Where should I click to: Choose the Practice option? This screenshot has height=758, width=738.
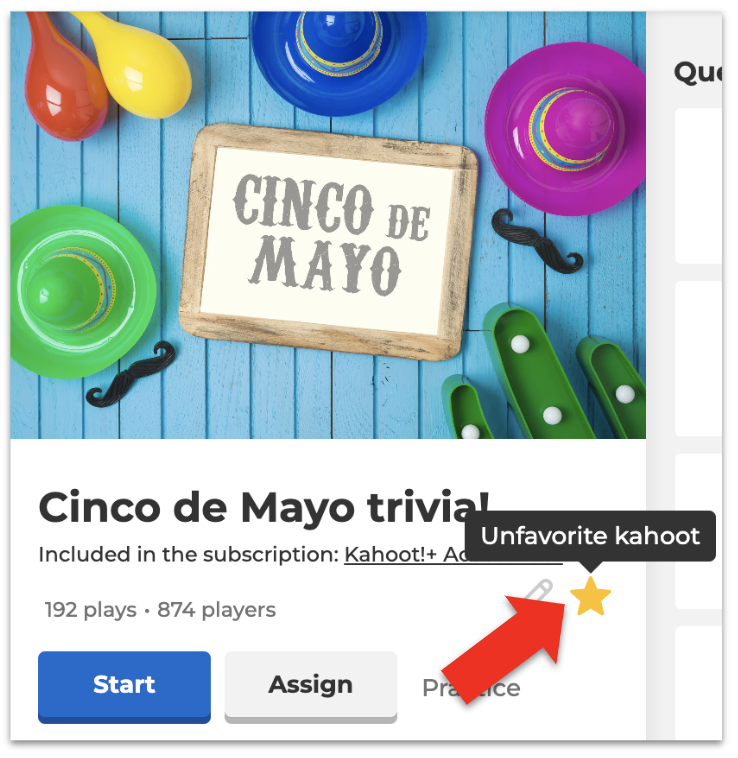pos(472,688)
